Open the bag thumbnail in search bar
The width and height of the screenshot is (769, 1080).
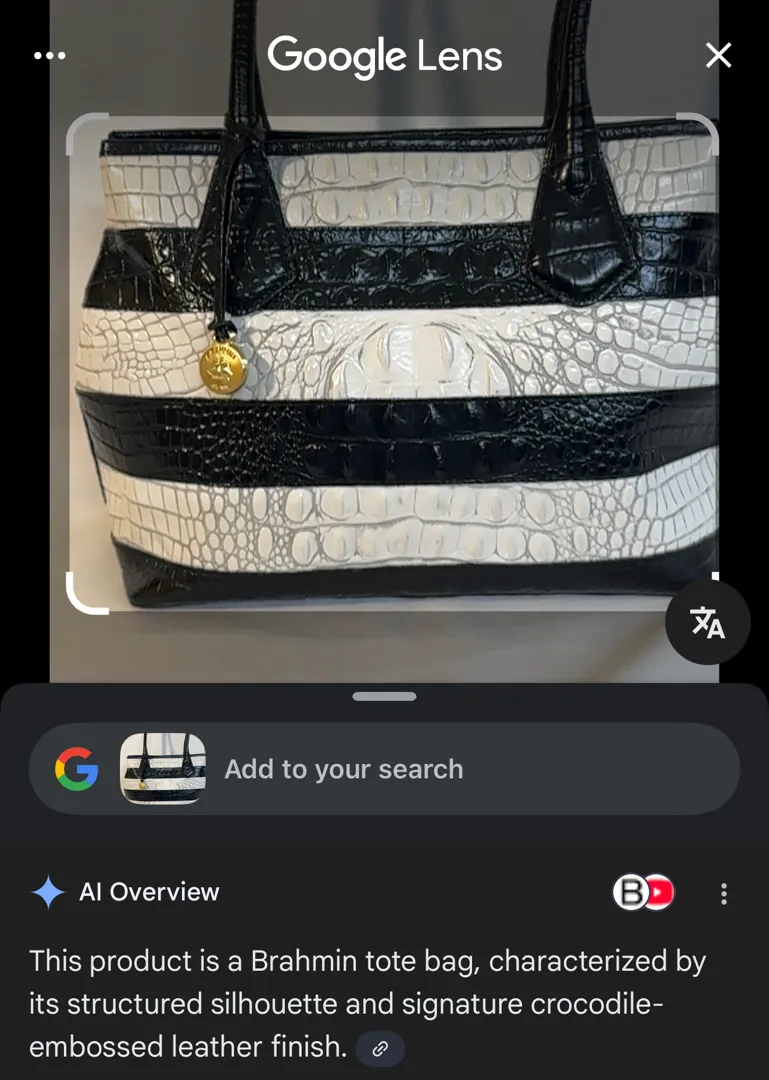tap(163, 769)
